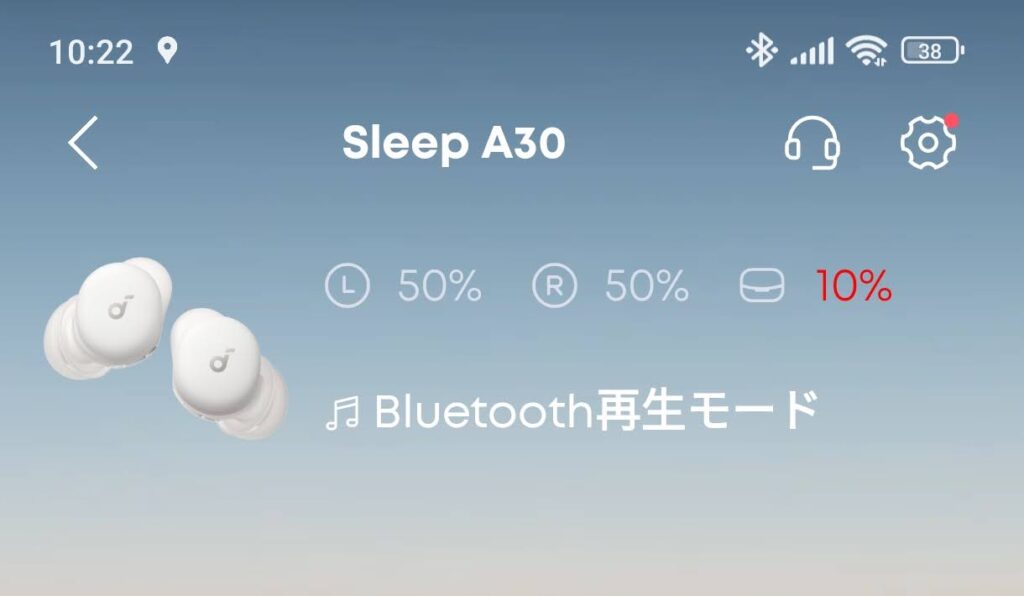Open customer support headset icon
The height and width of the screenshot is (596, 1024).
811,144
